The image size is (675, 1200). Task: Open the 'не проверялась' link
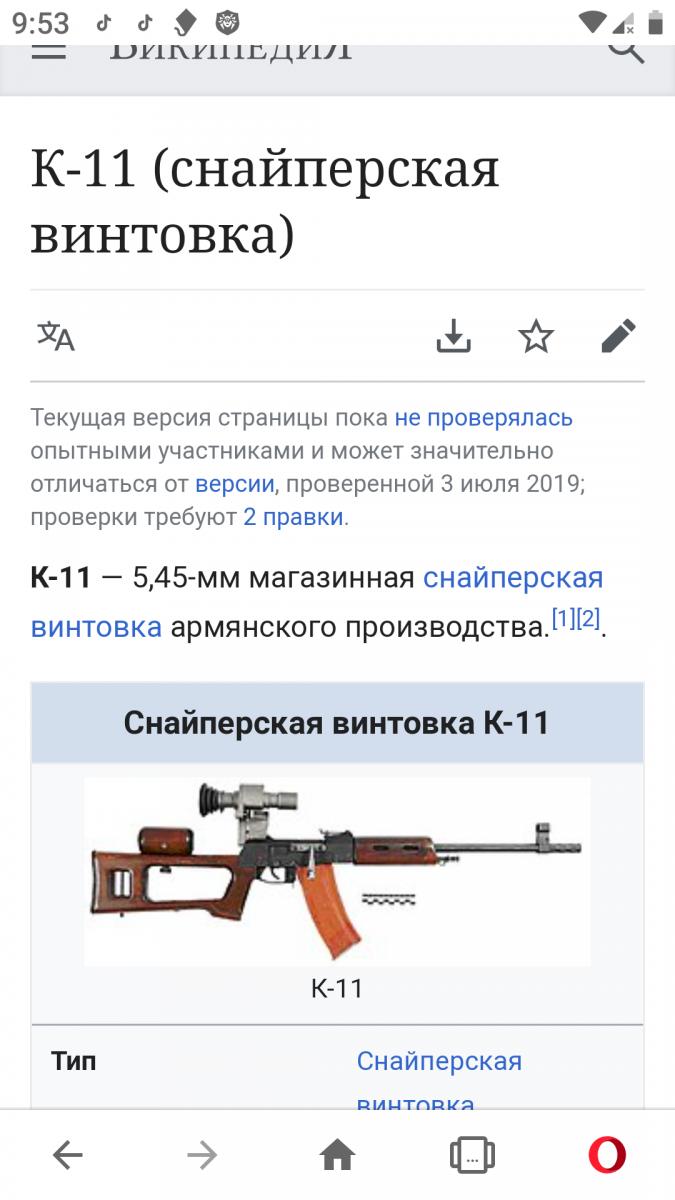(483, 417)
